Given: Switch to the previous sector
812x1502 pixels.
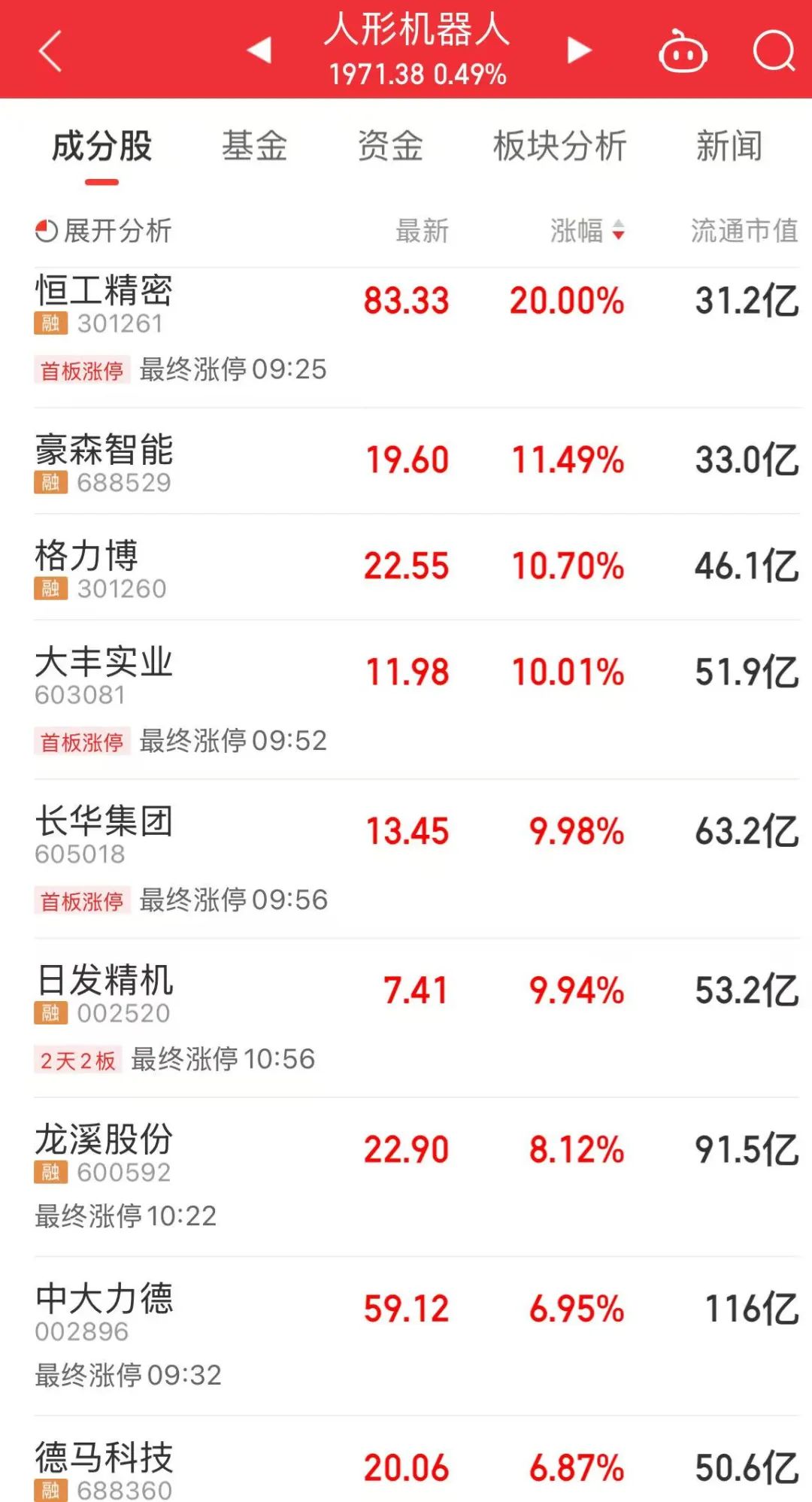Looking at the screenshot, I should 259,50.
